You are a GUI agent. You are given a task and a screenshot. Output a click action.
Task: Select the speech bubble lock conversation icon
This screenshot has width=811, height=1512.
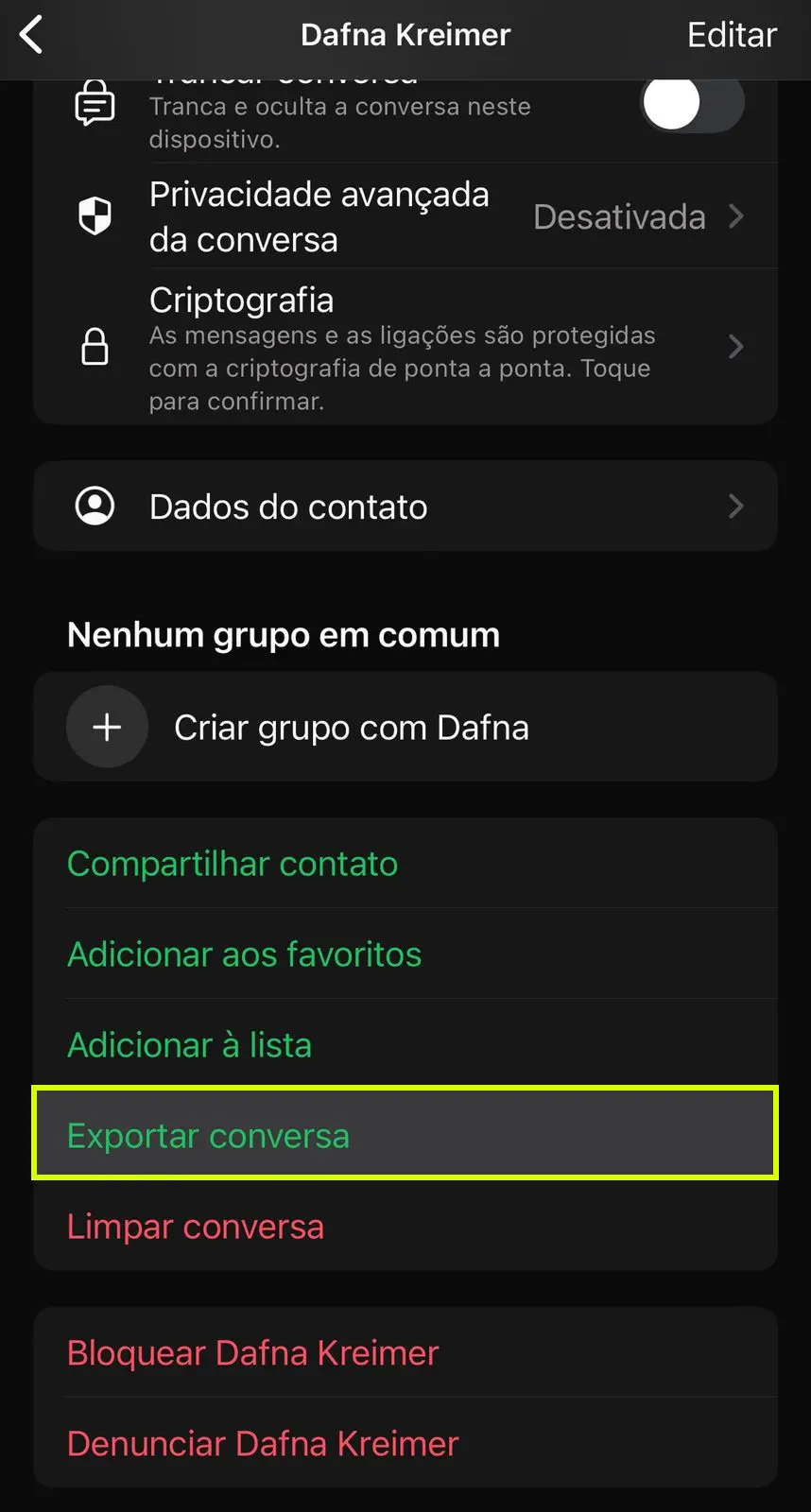point(95,104)
